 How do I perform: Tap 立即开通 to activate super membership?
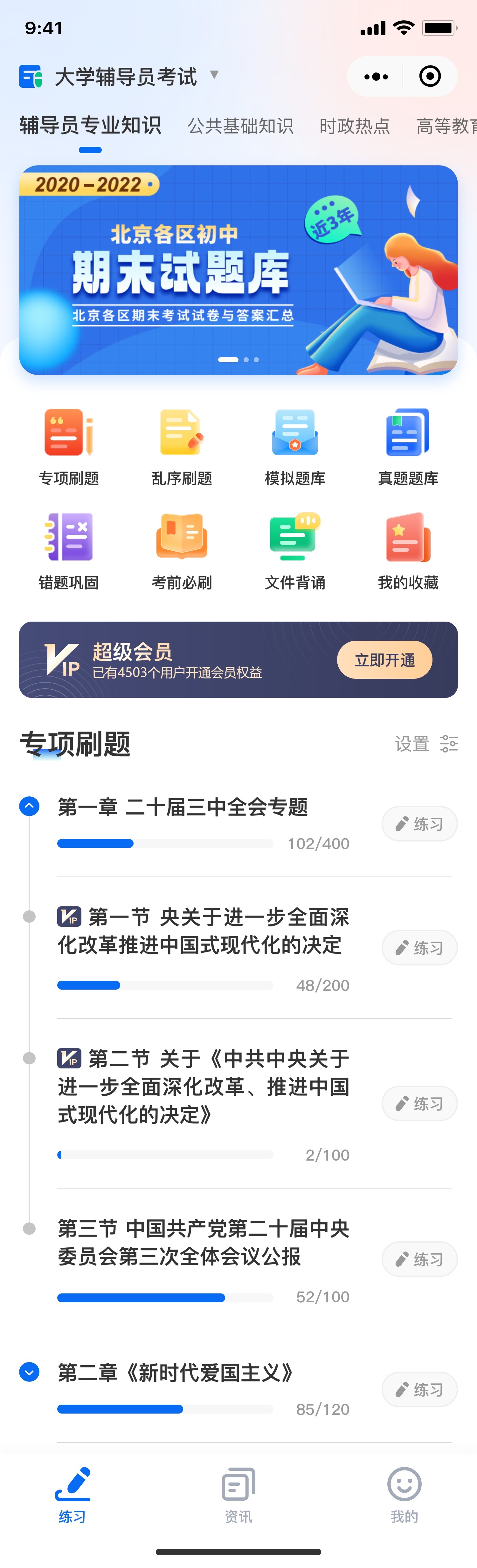384,660
